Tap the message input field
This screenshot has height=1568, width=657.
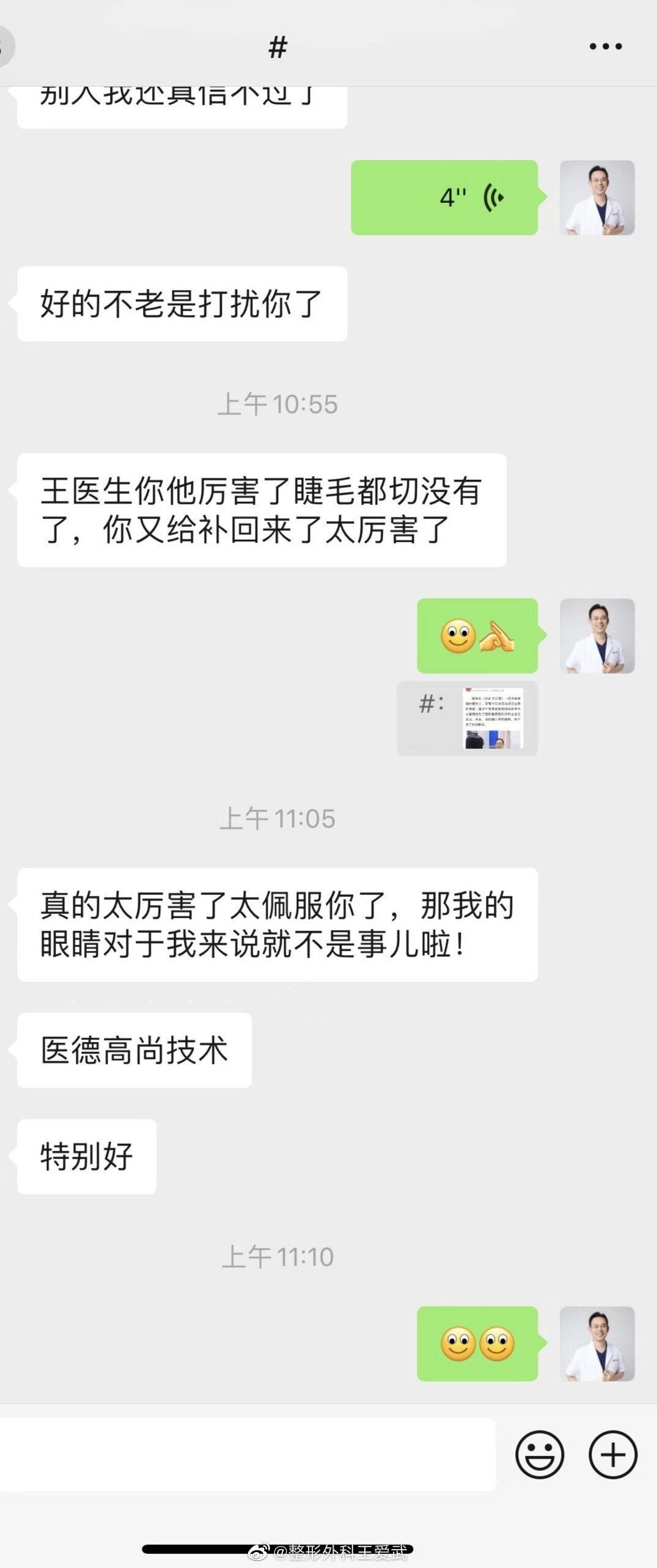pos(244,1454)
